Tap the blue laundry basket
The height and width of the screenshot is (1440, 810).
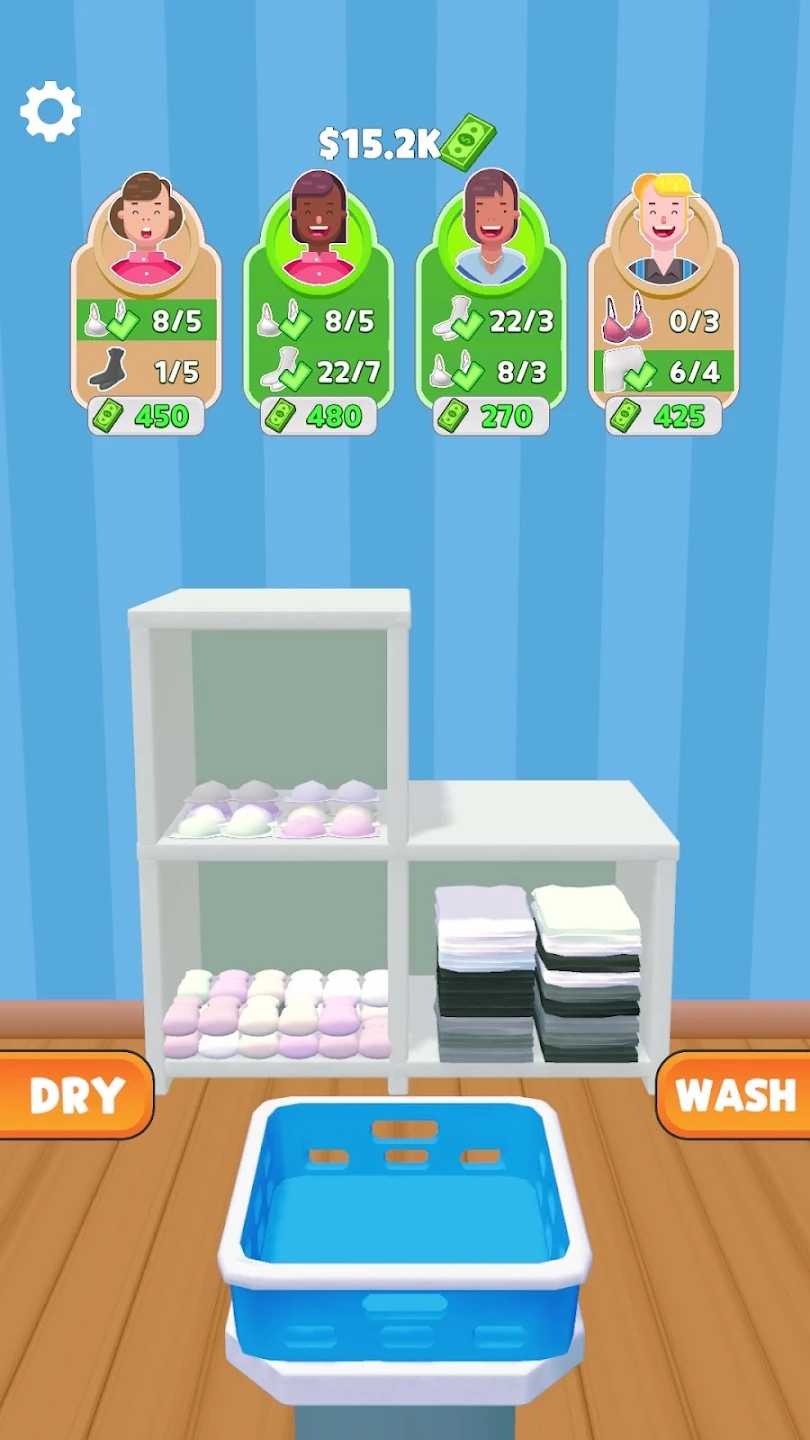point(405,1240)
